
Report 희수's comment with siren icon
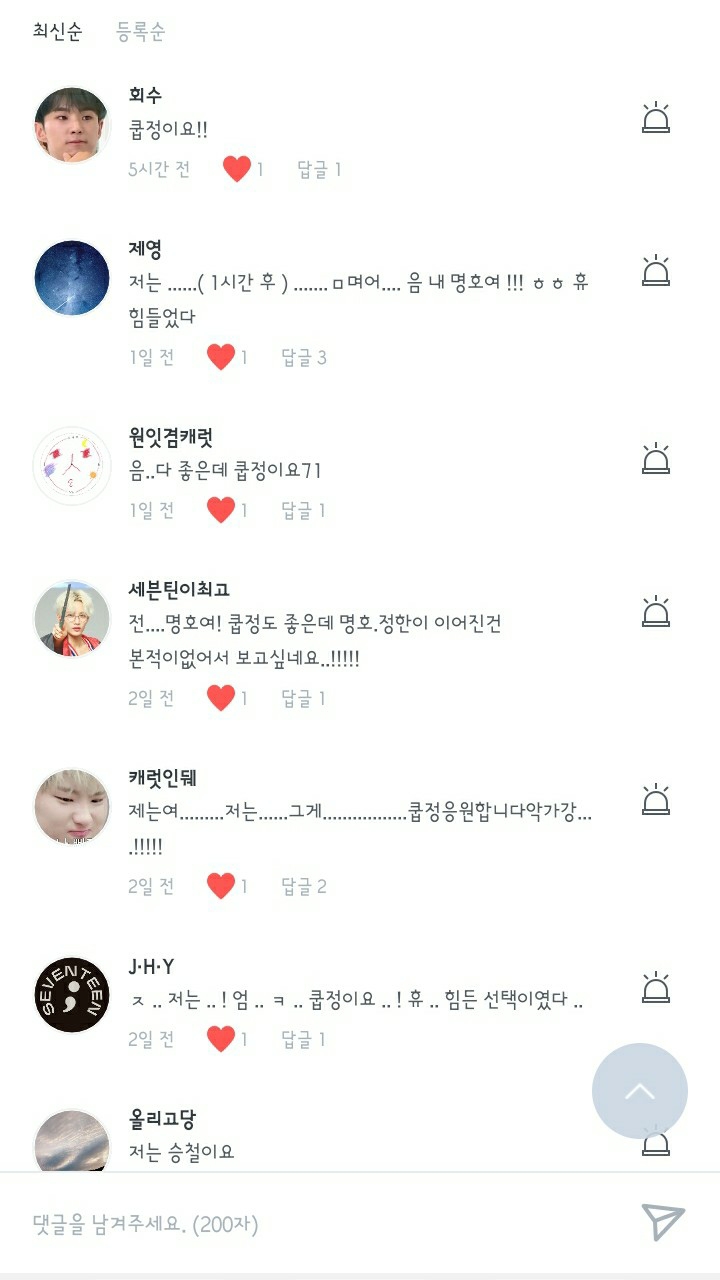tap(655, 118)
